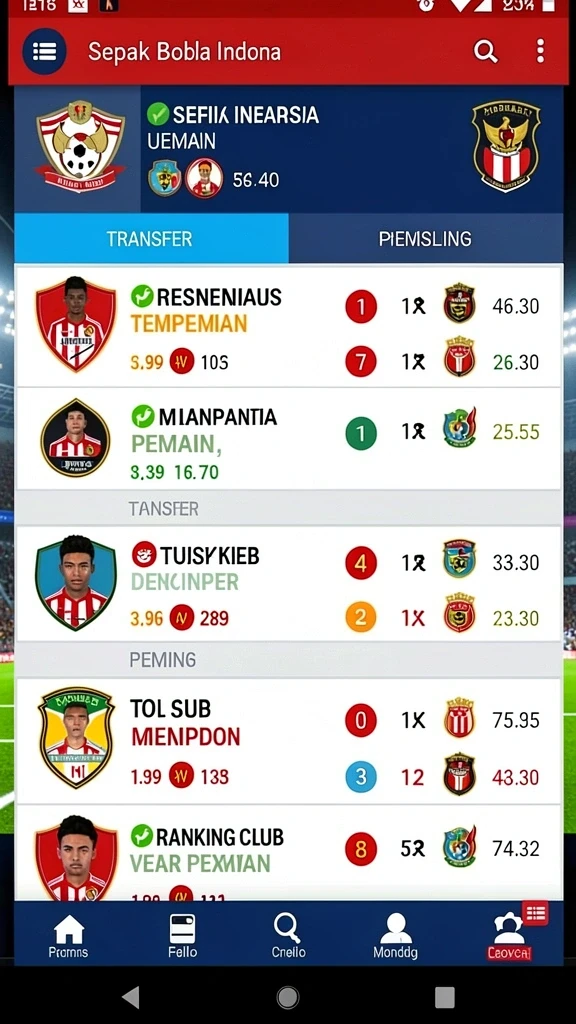Go to the Promns home tab
This screenshot has width=576, height=1024.
(69, 935)
